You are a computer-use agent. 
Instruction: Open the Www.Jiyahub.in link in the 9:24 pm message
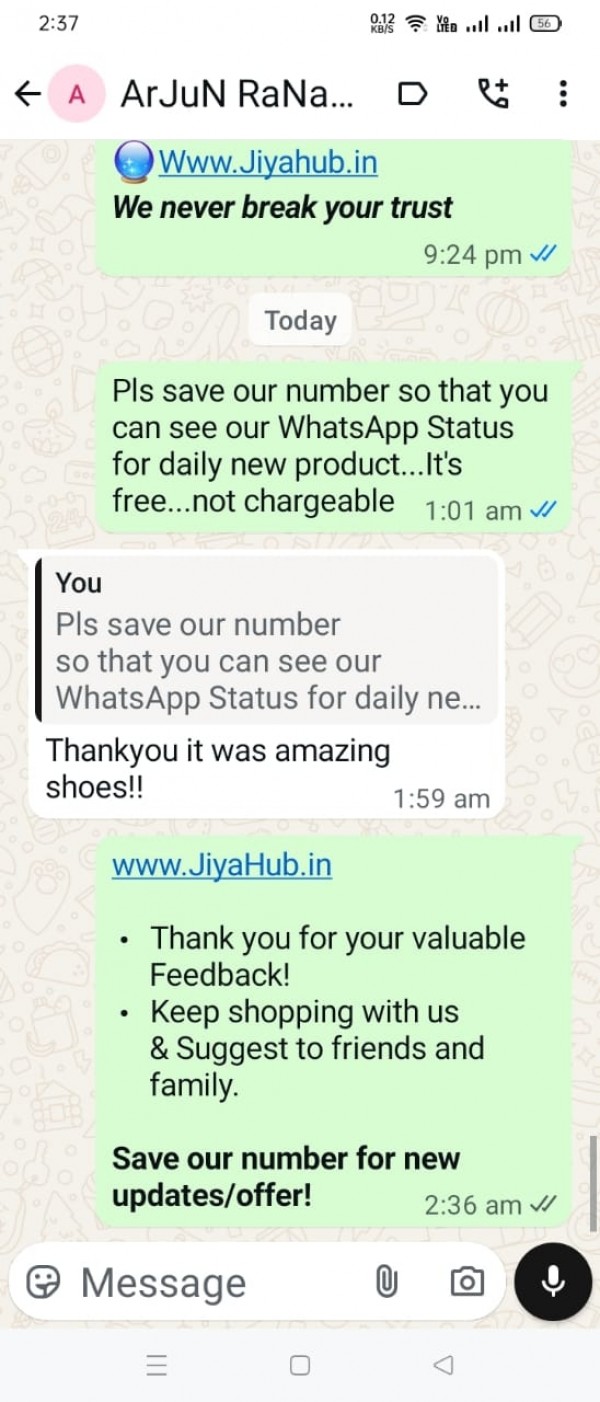point(267,161)
